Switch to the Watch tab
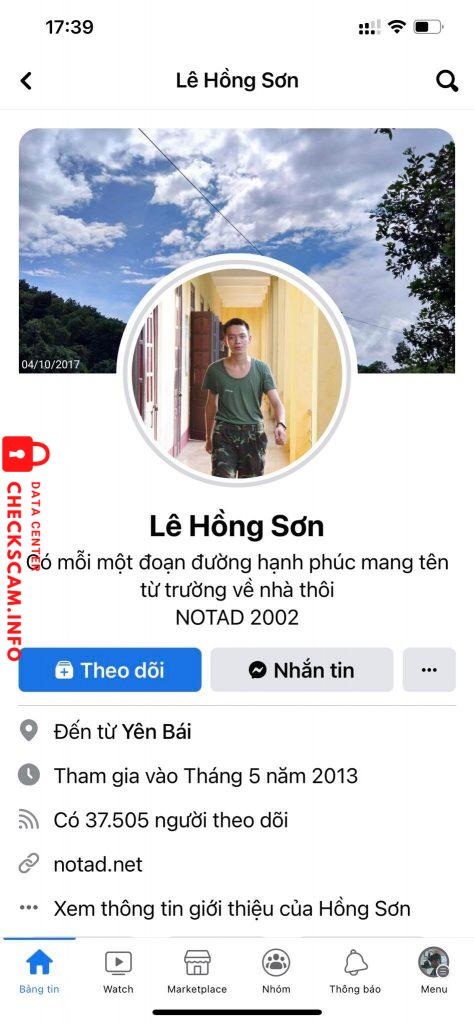The height and width of the screenshot is (1024, 474). point(118,970)
